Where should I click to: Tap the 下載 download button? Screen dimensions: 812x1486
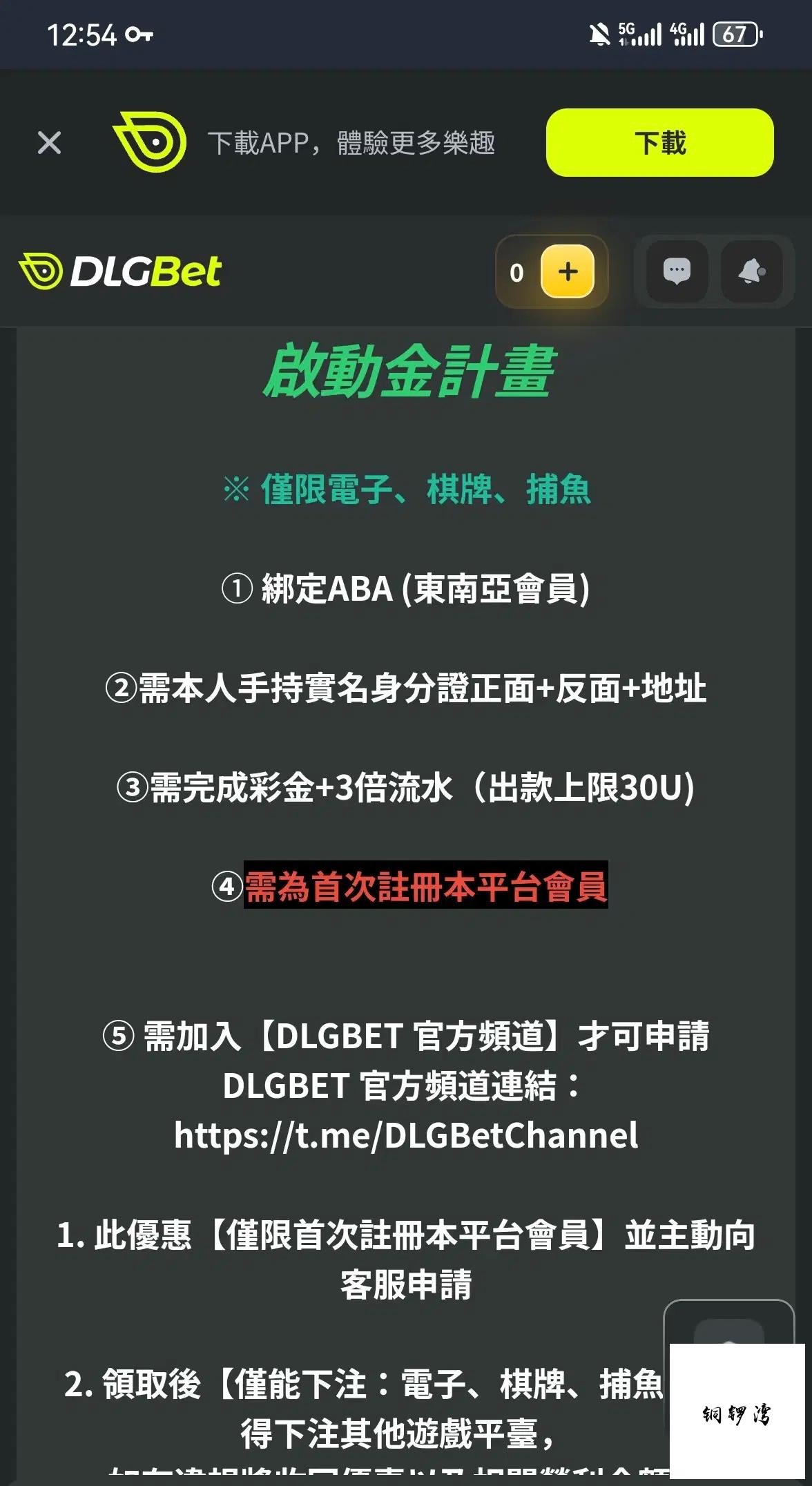(659, 142)
